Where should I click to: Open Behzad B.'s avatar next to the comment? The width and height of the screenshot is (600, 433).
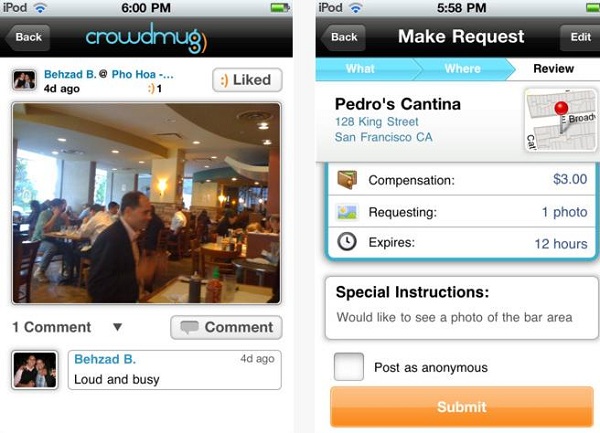(x=35, y=370)
